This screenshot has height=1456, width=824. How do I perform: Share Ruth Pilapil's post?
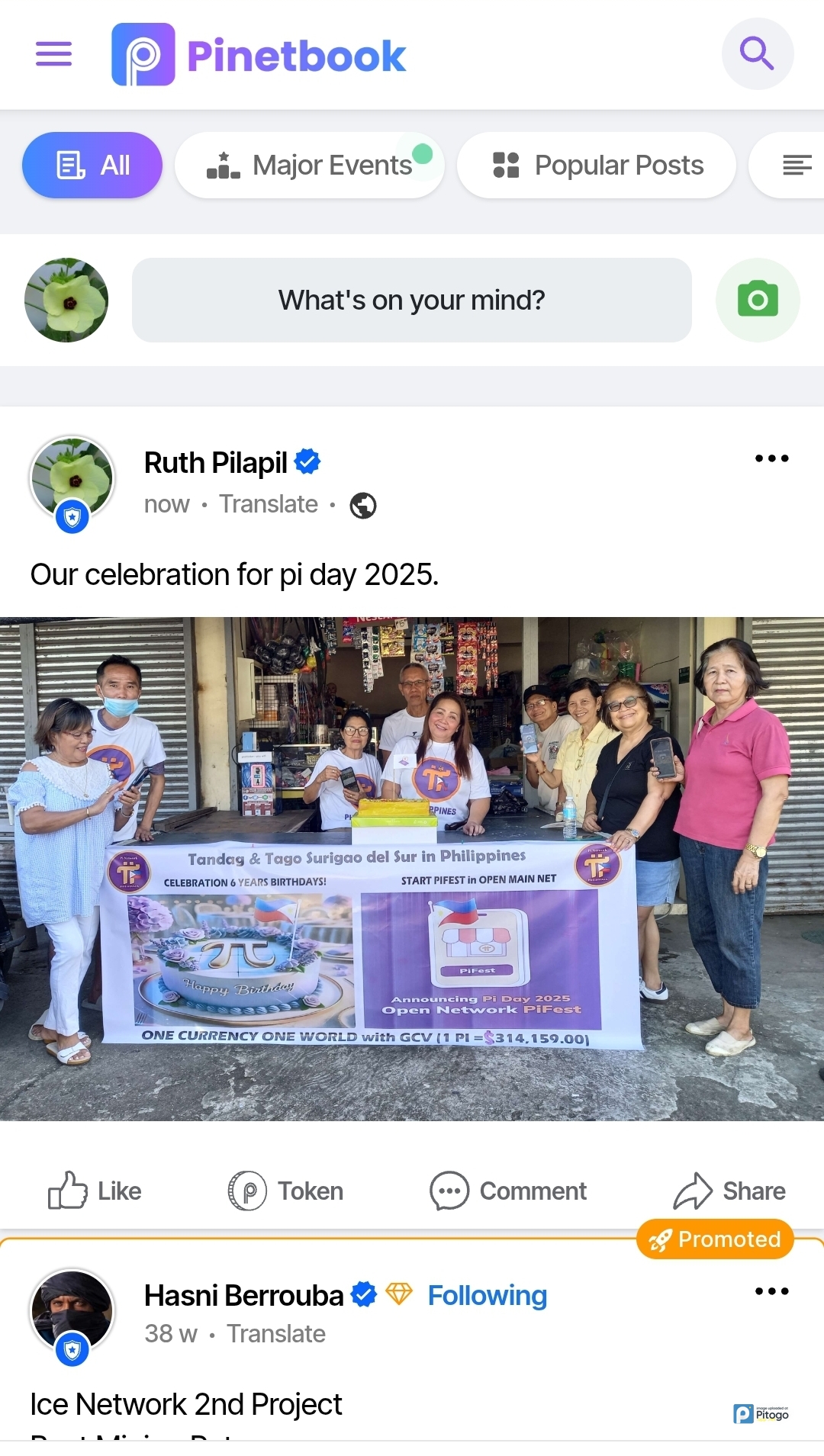pyautogui.click(x=729, y=1191)
